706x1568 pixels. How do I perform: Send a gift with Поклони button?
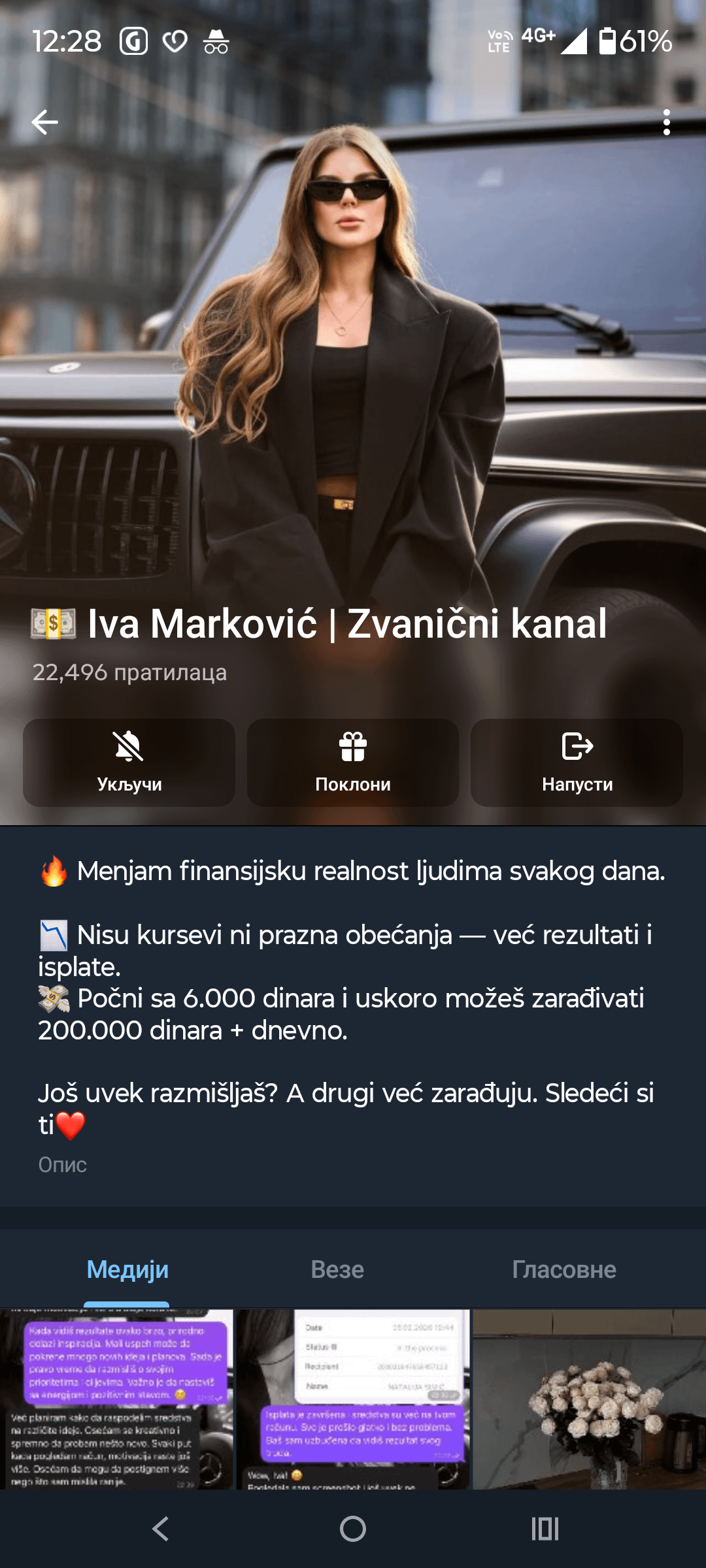tap(353, 762)
